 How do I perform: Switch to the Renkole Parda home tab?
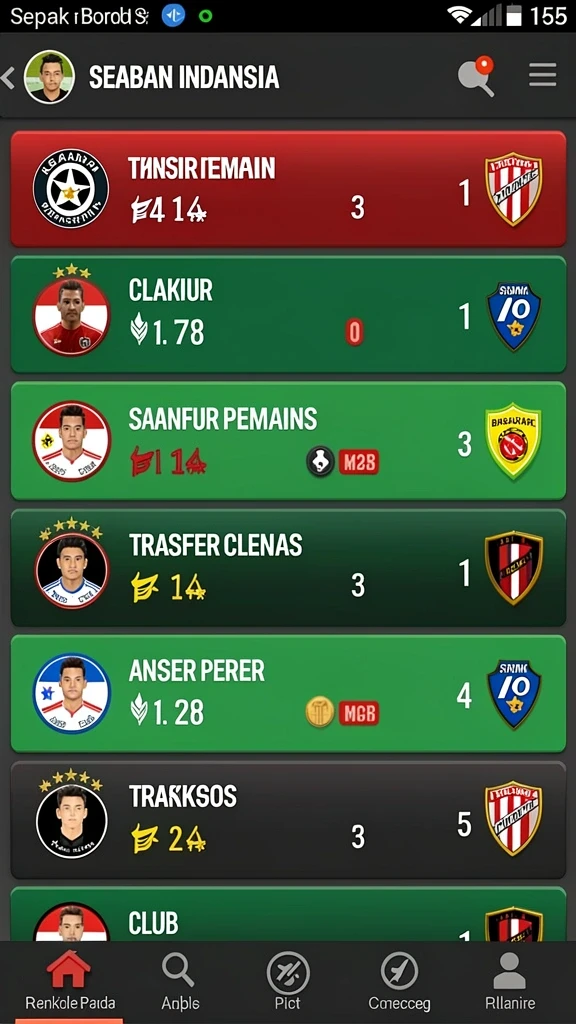(x=69, y=982)
